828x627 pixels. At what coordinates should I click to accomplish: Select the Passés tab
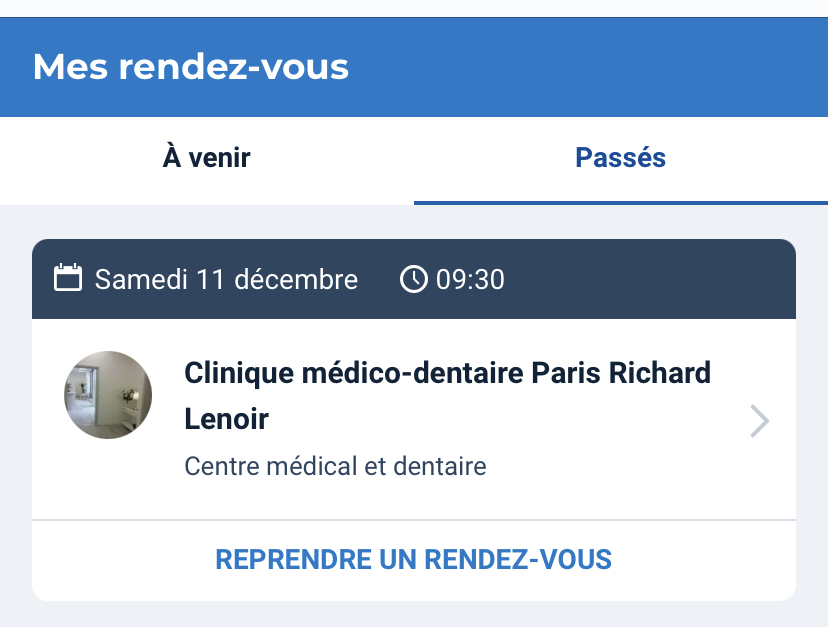[620, 158]
